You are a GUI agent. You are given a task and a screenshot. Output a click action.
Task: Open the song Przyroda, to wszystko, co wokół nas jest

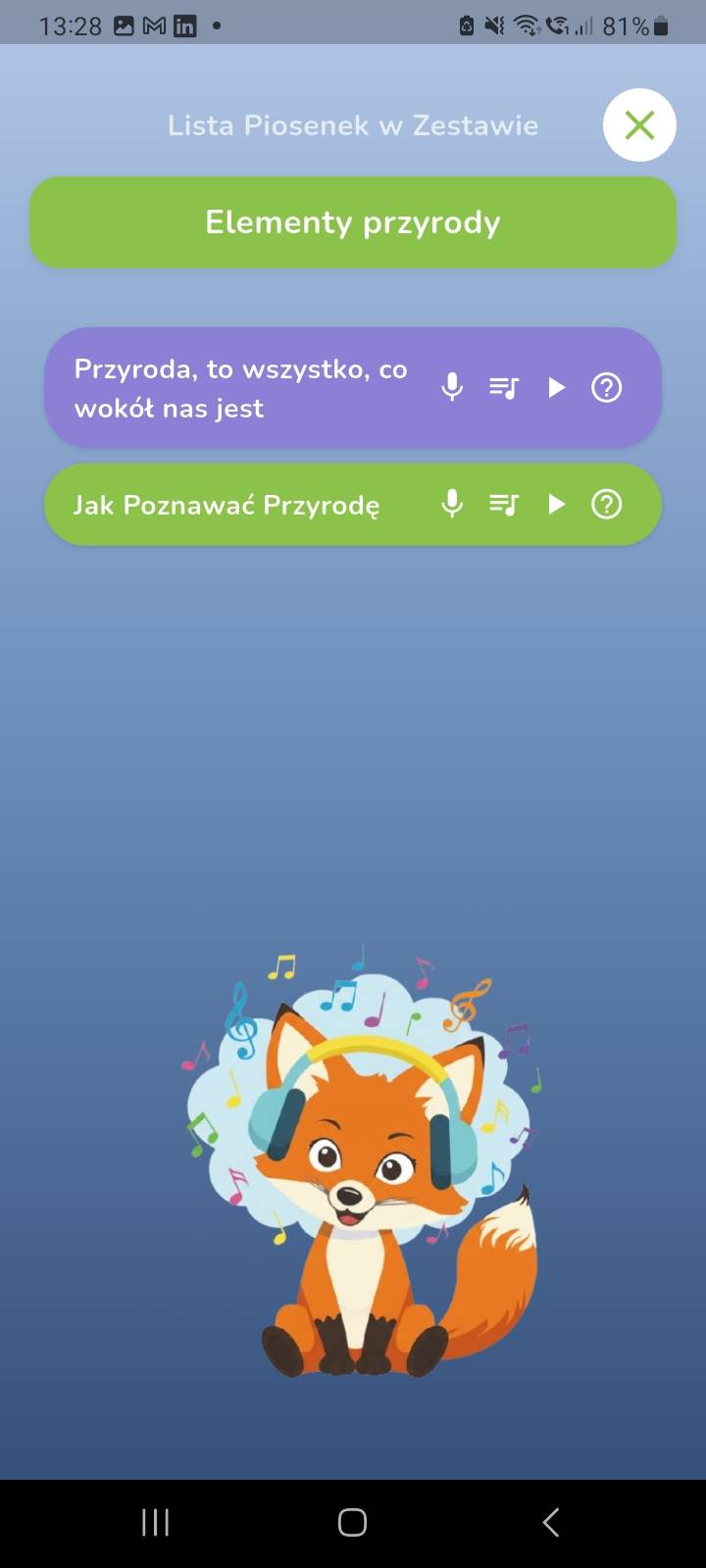pyautogui.click(x=240, y=388)
